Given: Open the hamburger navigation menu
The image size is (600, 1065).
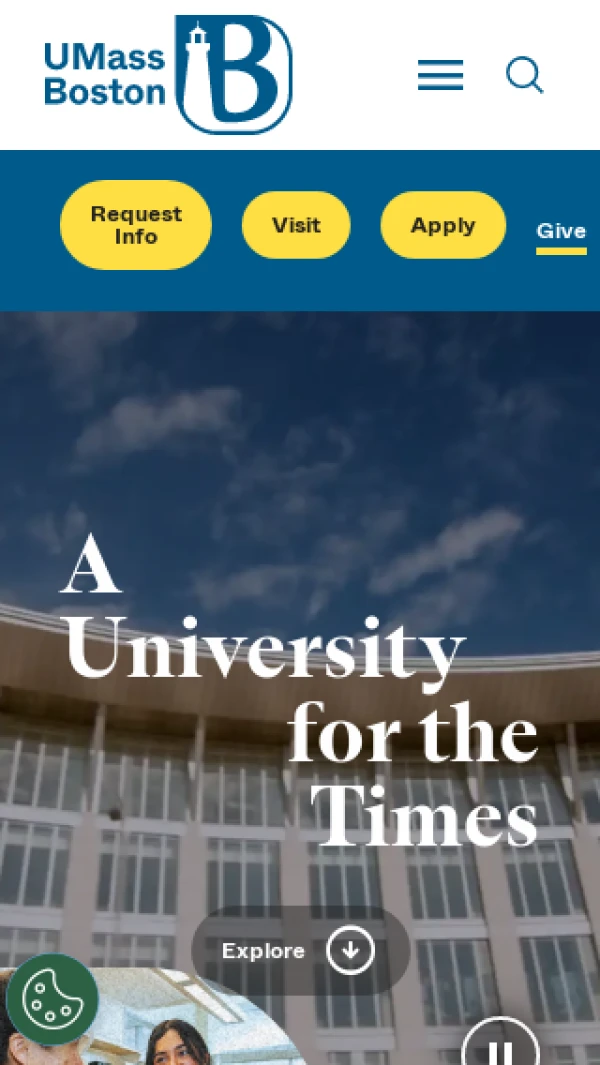Looking at the screenshot, I should click(x=440, y=75).
